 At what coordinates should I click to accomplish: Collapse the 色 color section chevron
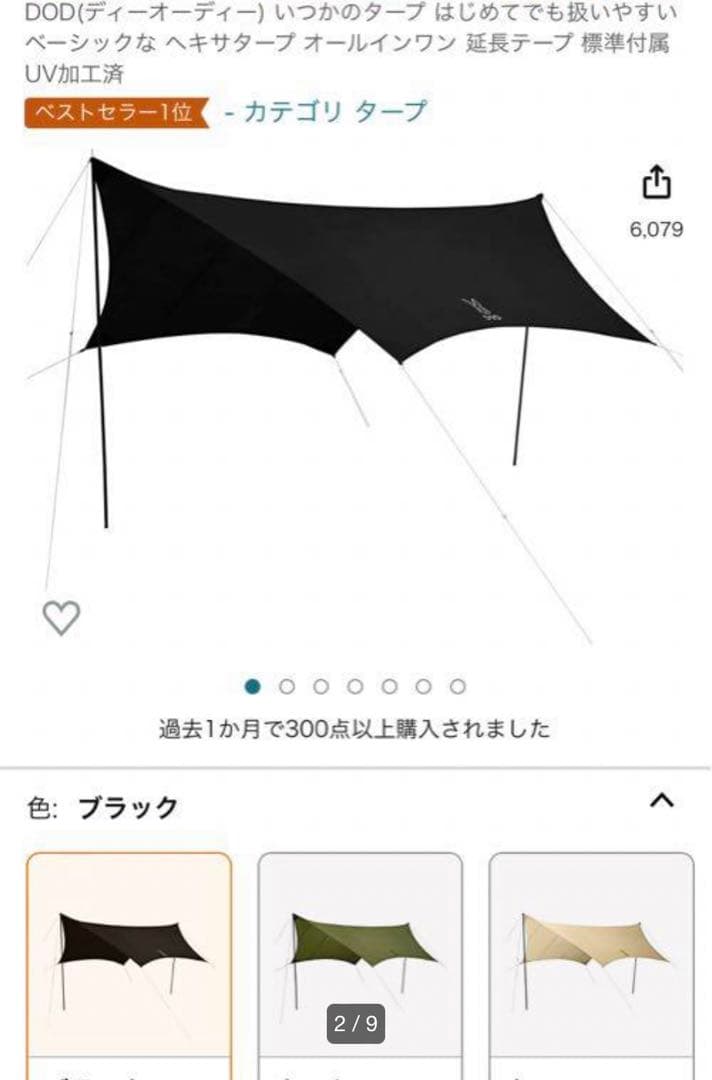click(661, 801)
